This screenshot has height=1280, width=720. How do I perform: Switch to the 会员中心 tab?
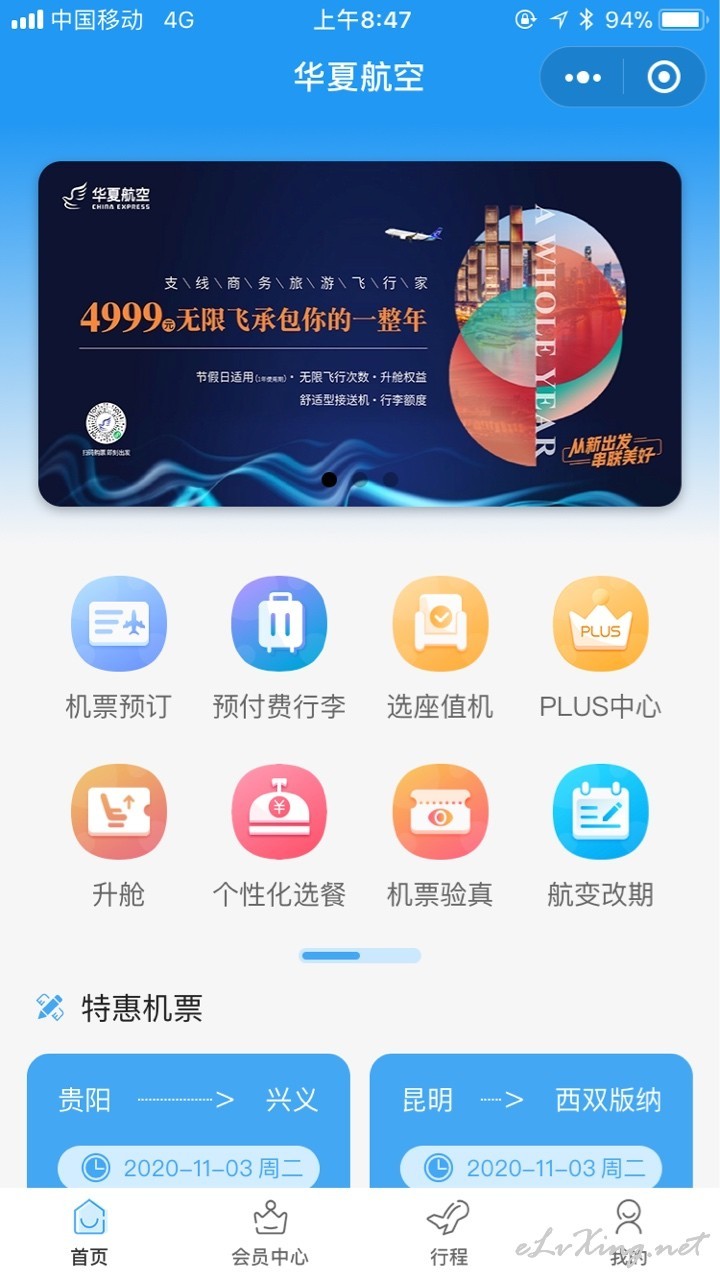tap(270, 1234)
